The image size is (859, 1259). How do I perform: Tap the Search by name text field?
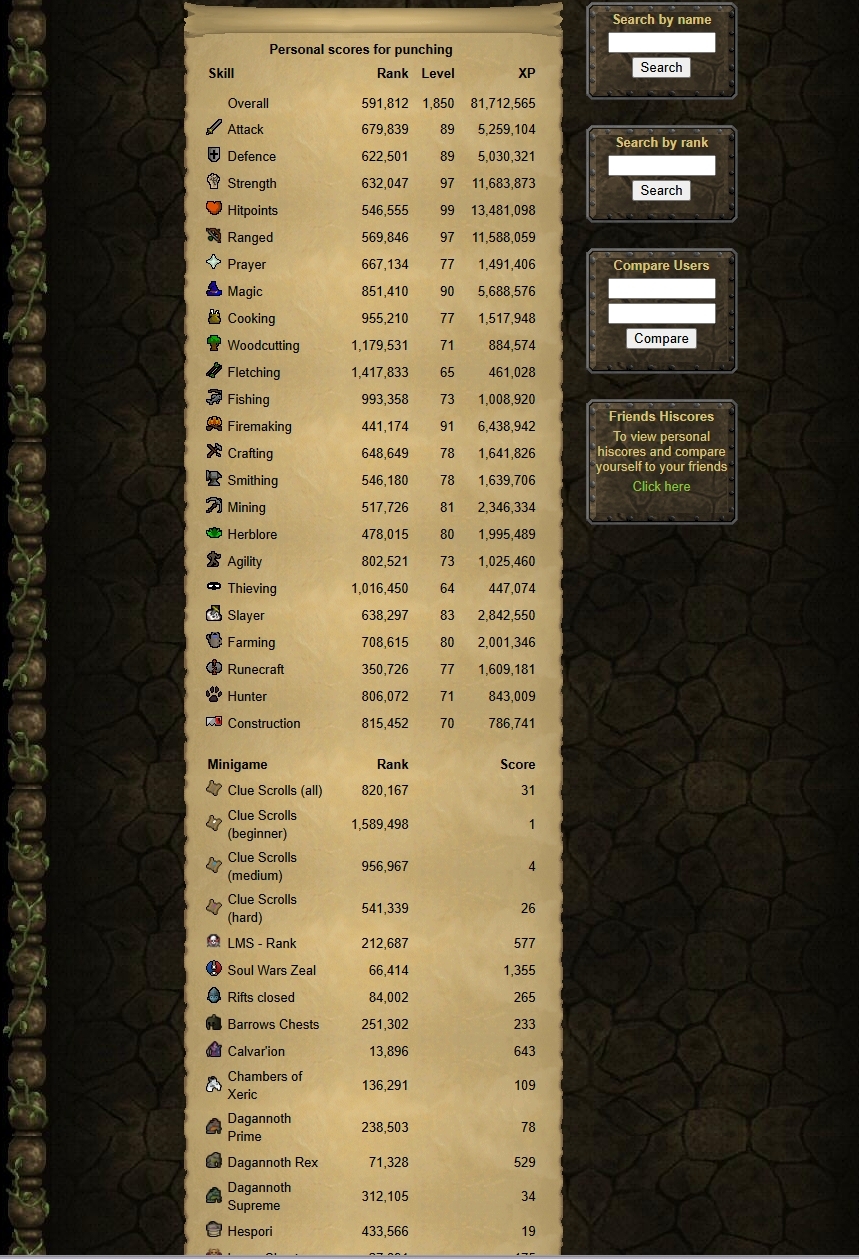[661, 42]
